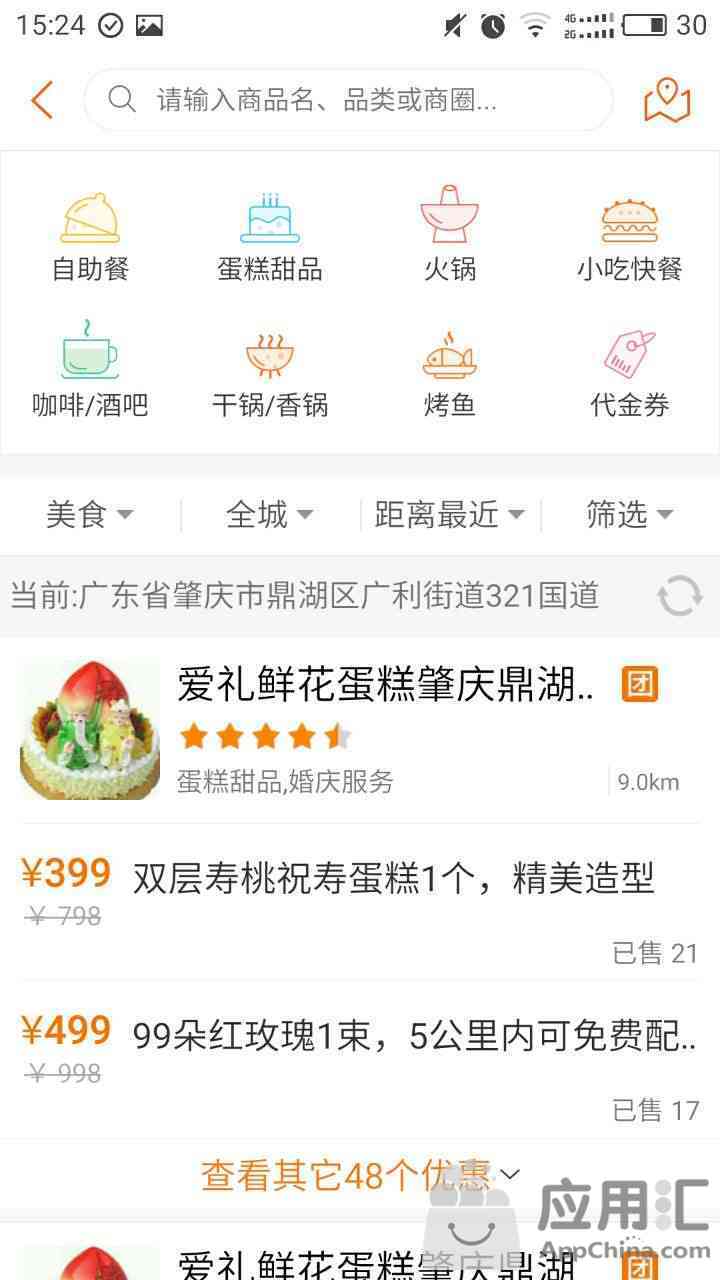Open the 小吃快餐 category

(629, 237)
